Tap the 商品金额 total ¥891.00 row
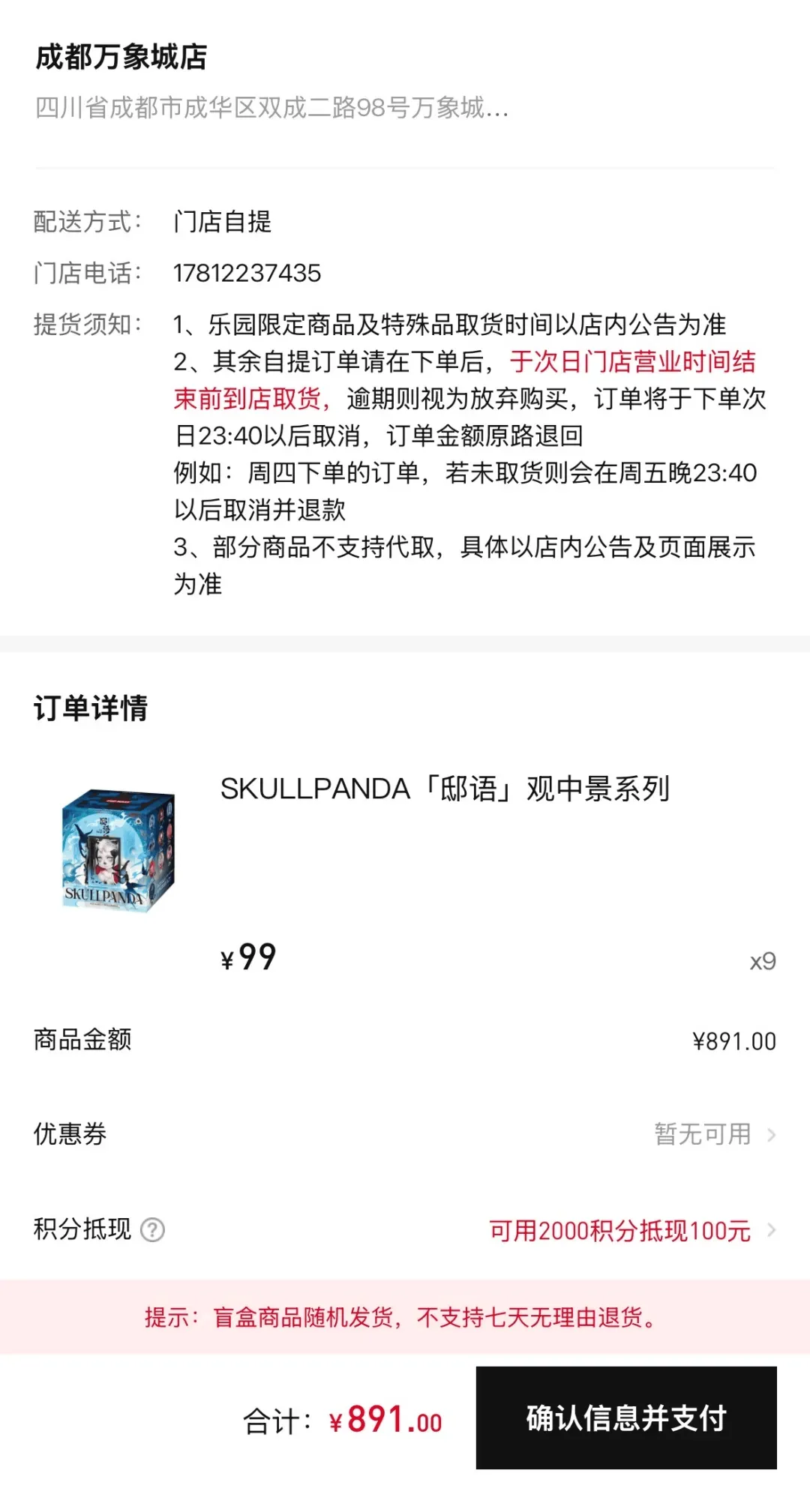 coord(405,1040)
